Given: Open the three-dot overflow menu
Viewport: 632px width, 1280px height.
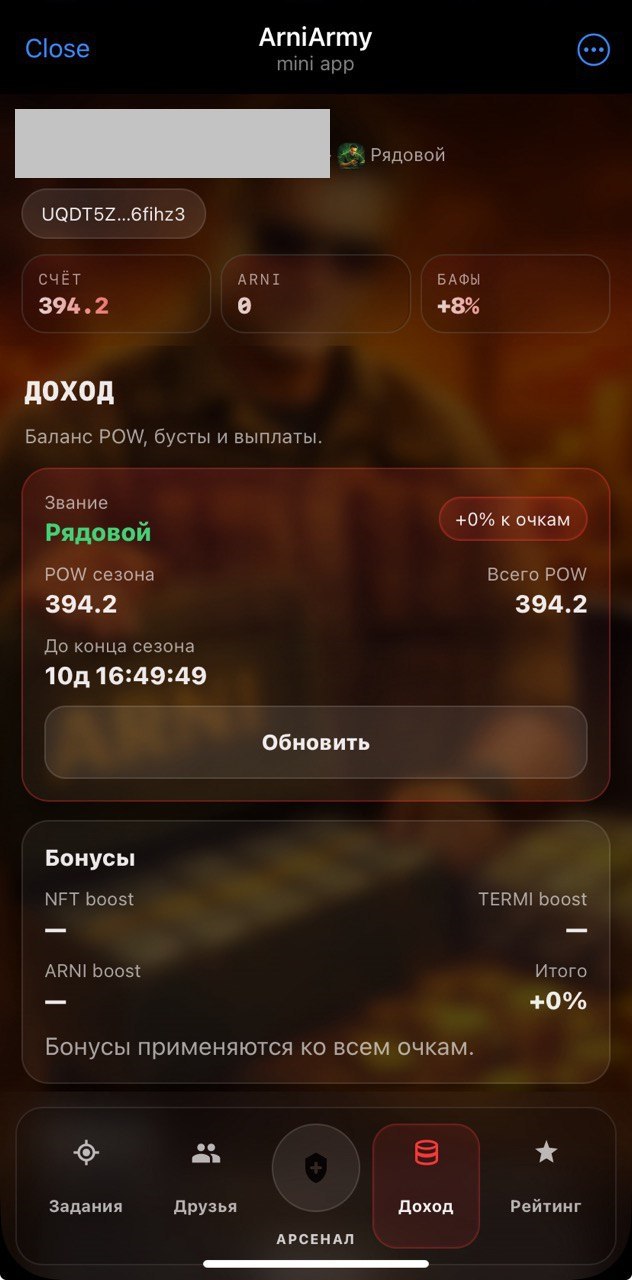Looking at the screenshot, I should (x=593, y=49).
